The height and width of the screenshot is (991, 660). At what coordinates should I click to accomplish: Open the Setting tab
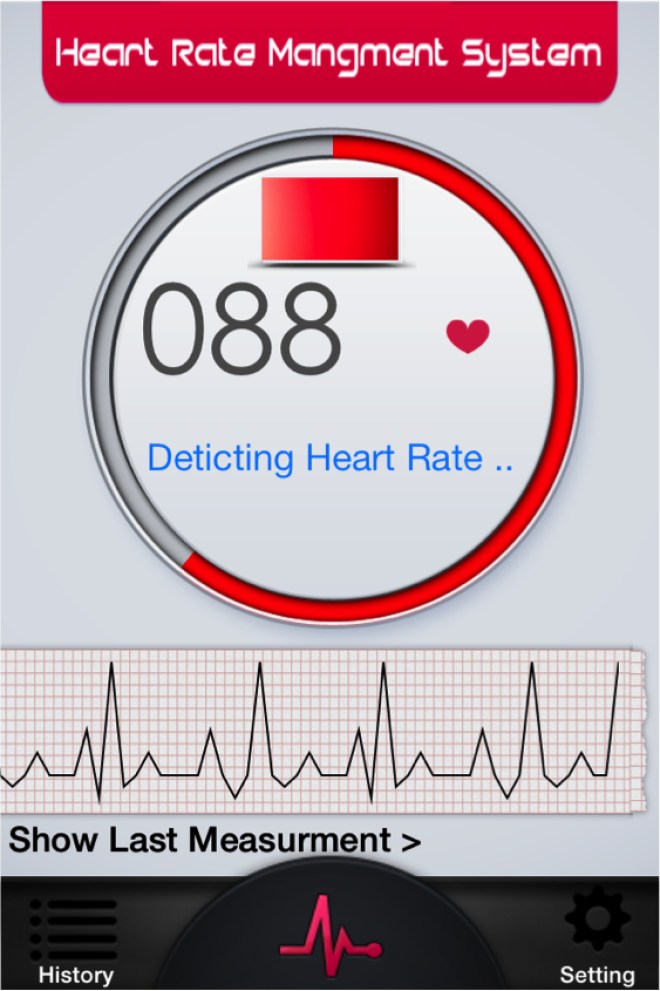[x=597, y=941]
